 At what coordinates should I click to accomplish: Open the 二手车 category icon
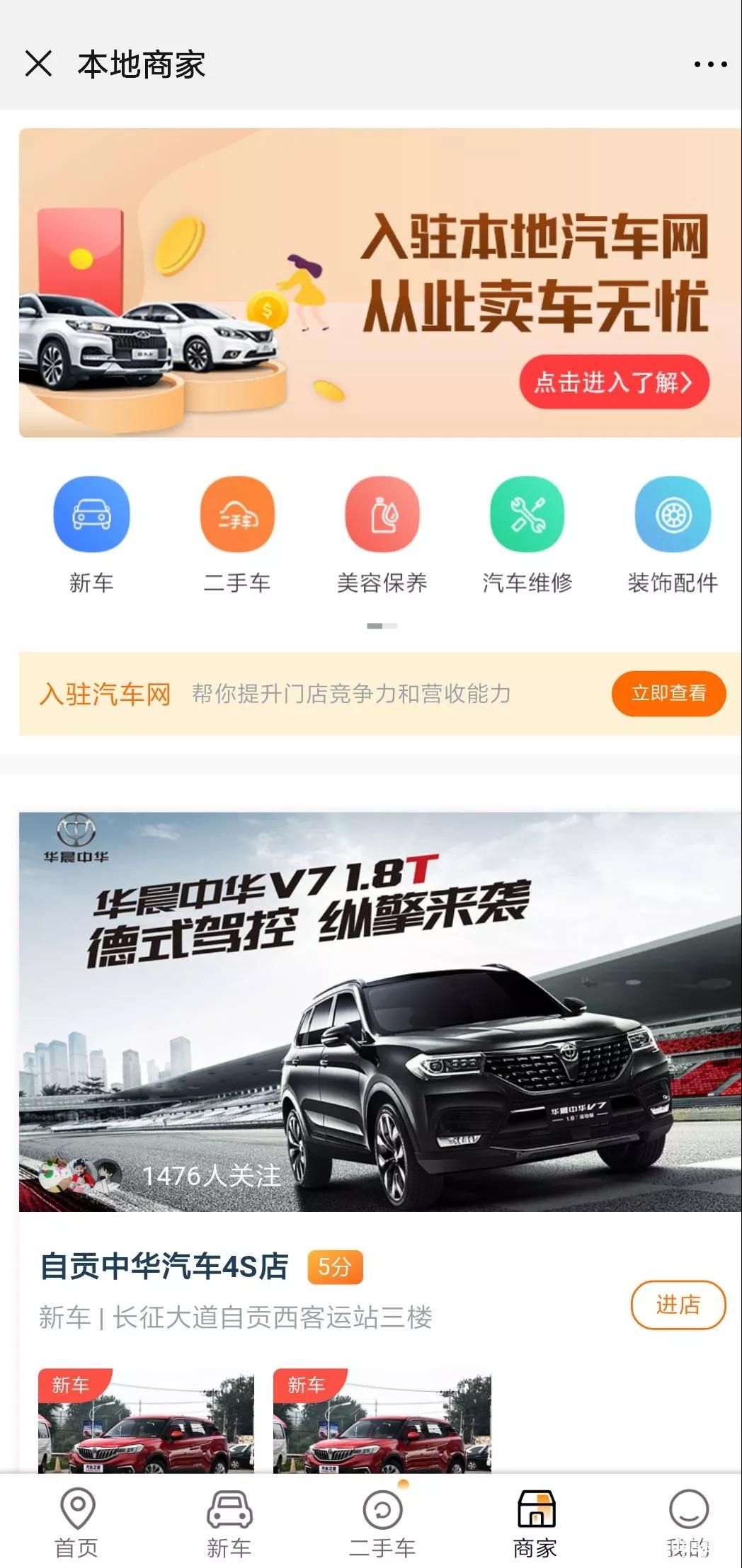coord(237,515)
